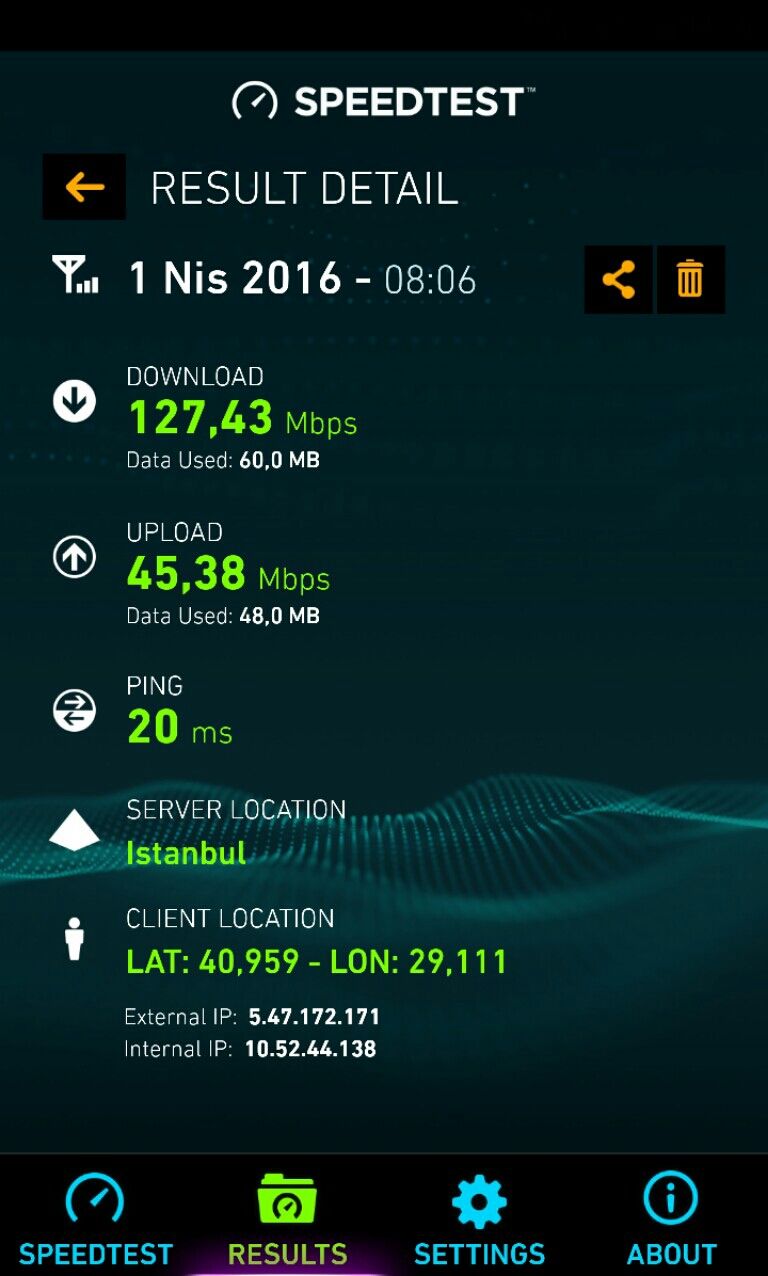Share this speed test result

point(619,280)
